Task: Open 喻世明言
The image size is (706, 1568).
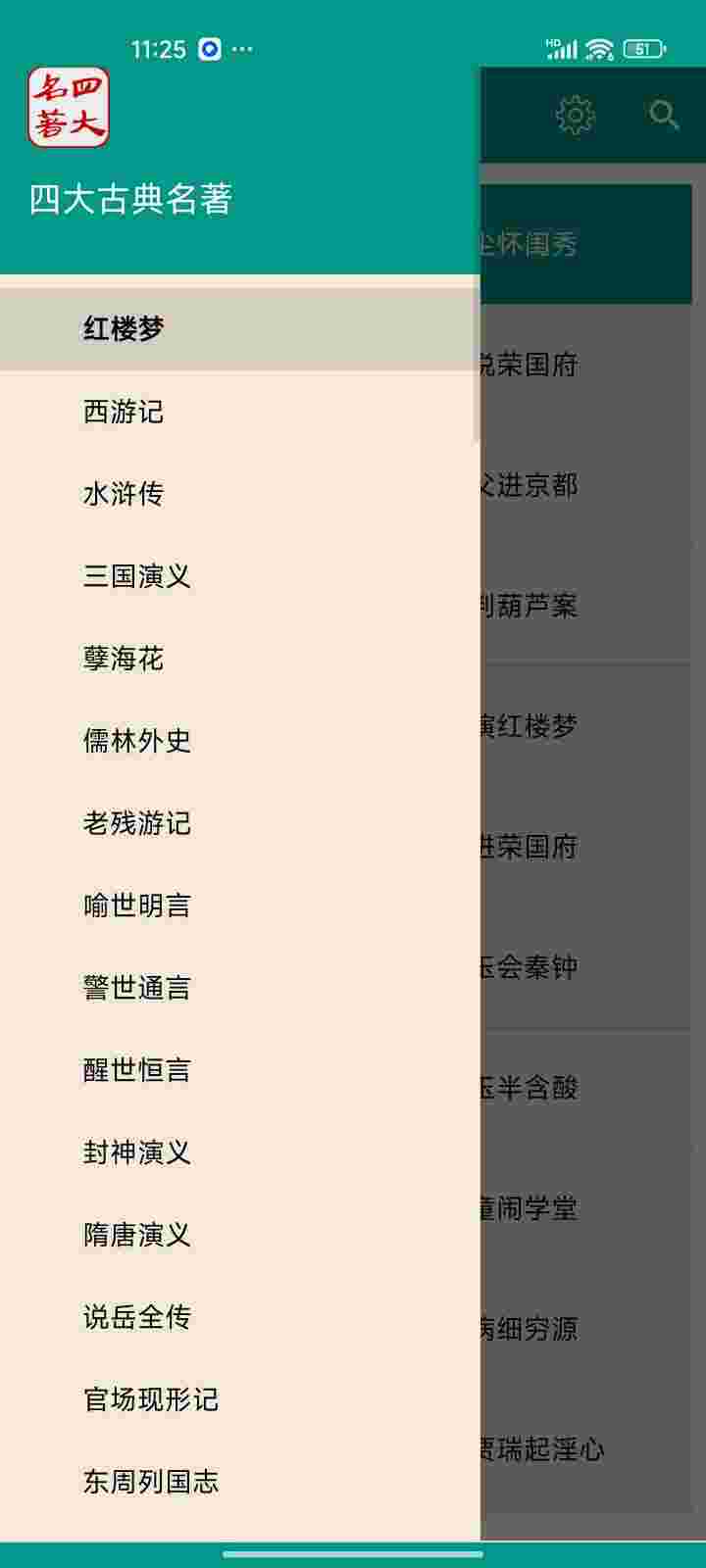Action: pos(137,906)
